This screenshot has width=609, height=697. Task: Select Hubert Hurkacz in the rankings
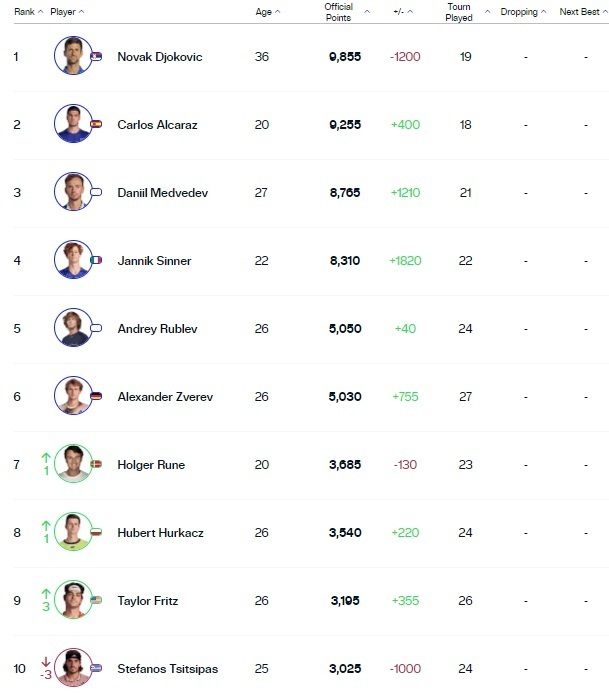tap(160, 533)
